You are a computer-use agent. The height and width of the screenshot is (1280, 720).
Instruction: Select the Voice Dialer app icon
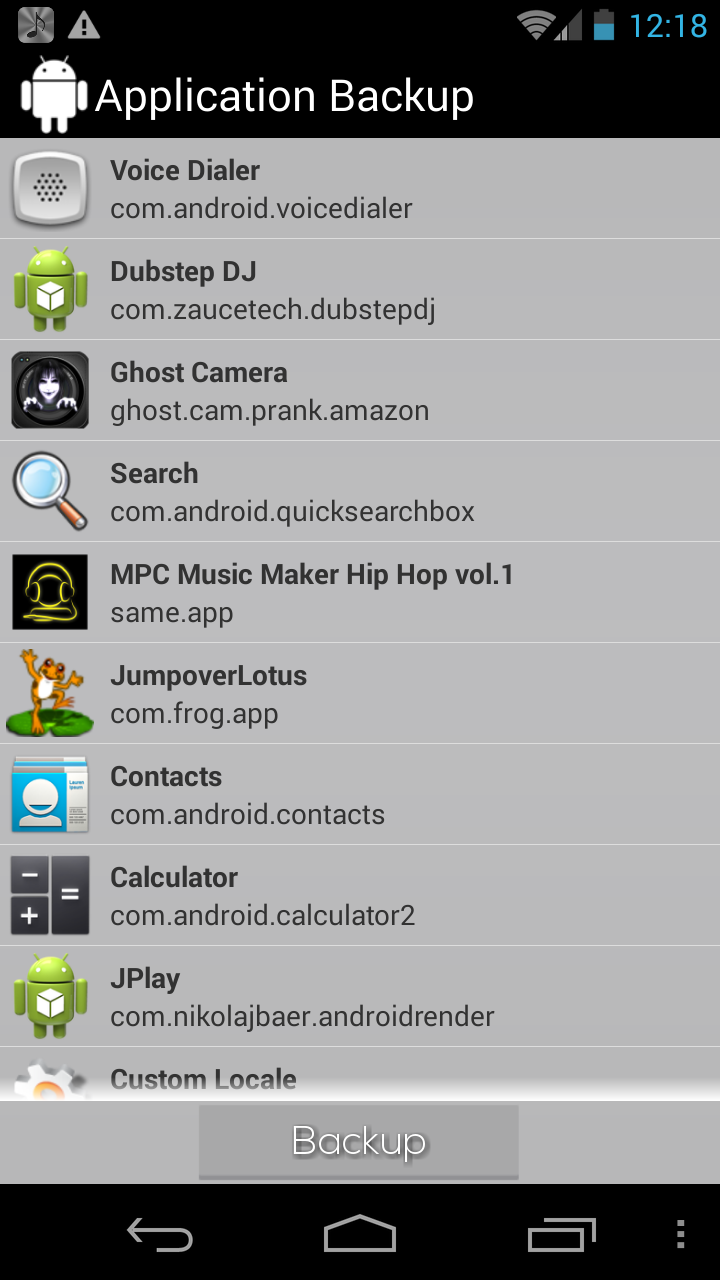point(50,189)
